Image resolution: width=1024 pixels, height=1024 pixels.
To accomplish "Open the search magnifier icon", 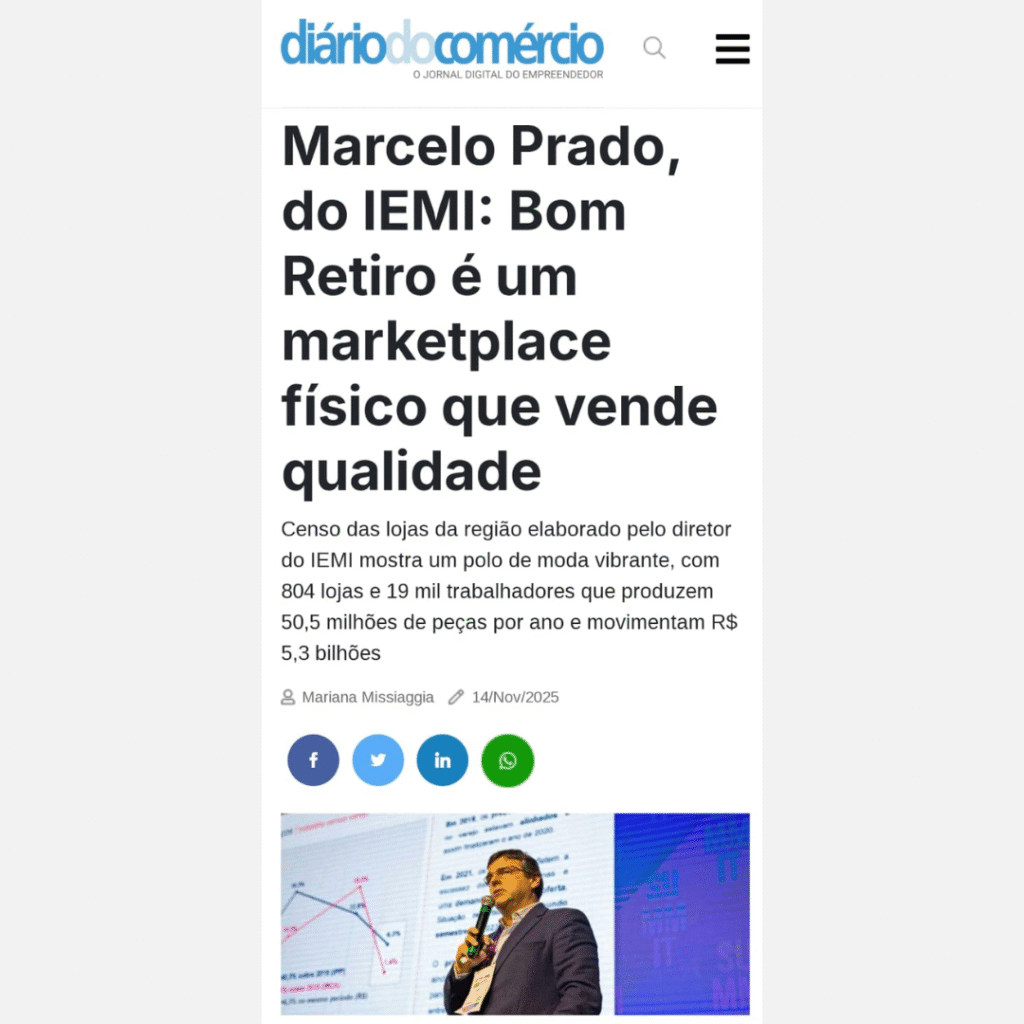I will (654, 48).
